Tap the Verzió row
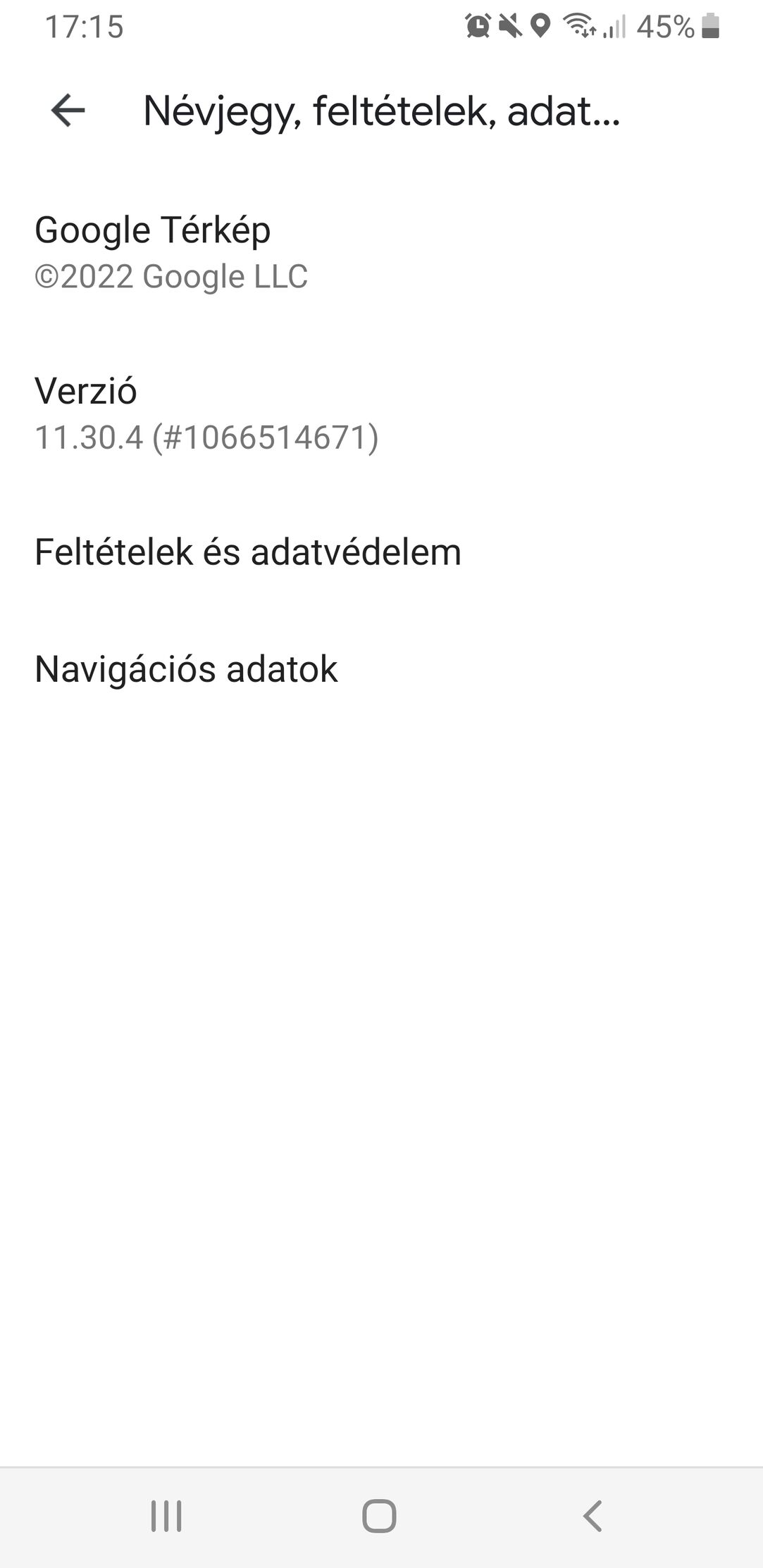 pos(381,413)
